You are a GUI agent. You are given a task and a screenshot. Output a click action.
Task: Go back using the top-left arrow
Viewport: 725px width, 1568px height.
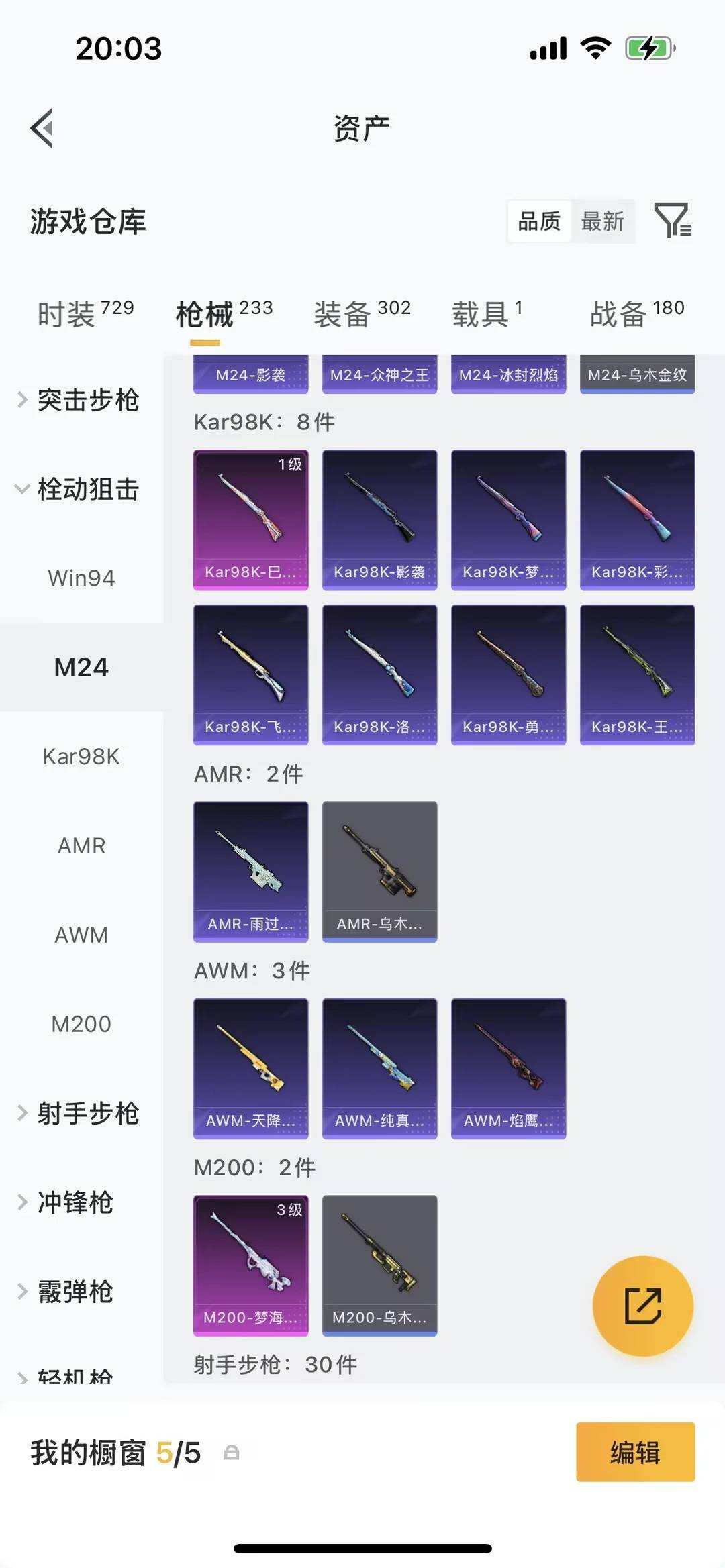click(42, 128)
